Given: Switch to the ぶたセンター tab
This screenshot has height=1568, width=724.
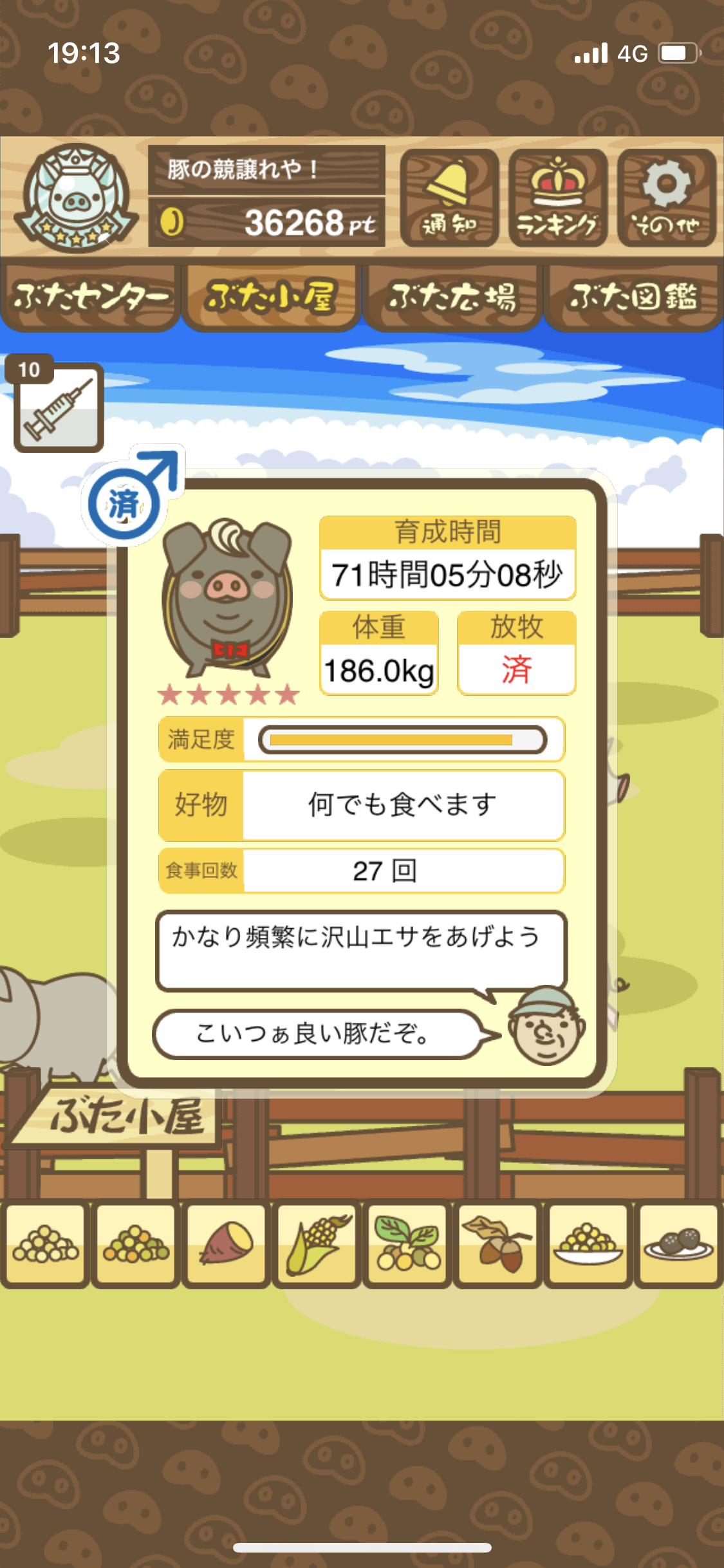Looking at the screenshot, I should point(90,297).
